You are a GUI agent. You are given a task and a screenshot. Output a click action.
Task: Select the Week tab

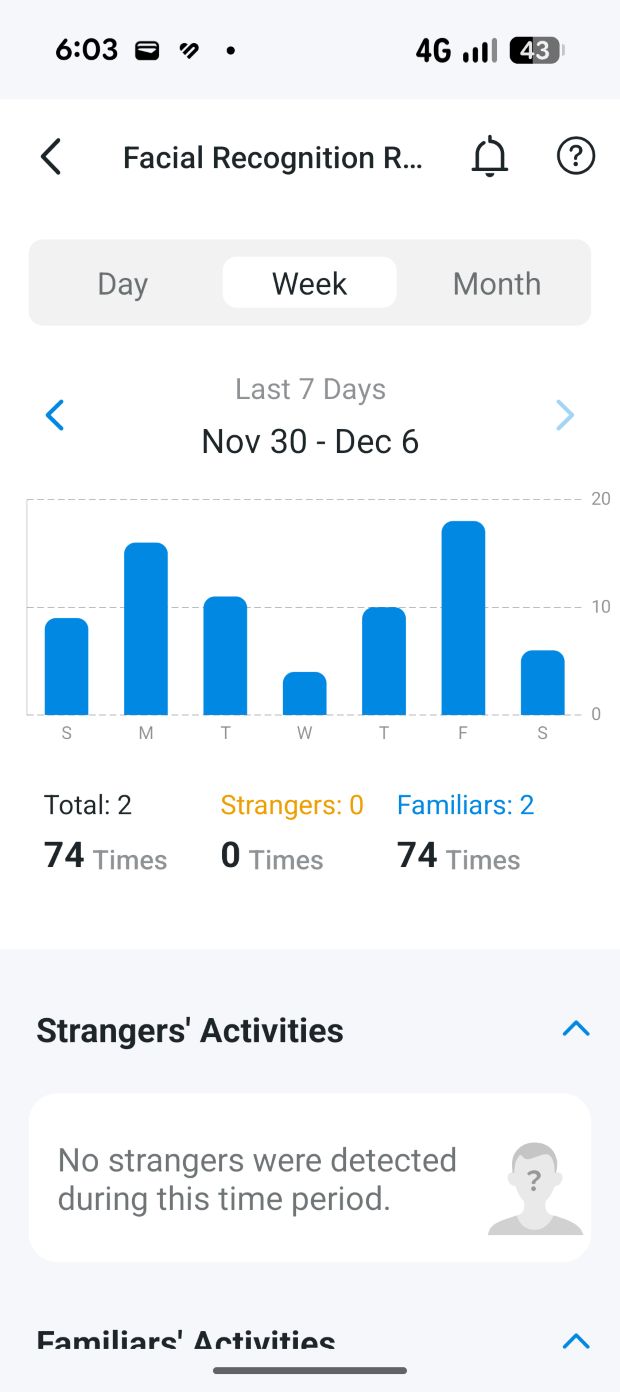310,283
